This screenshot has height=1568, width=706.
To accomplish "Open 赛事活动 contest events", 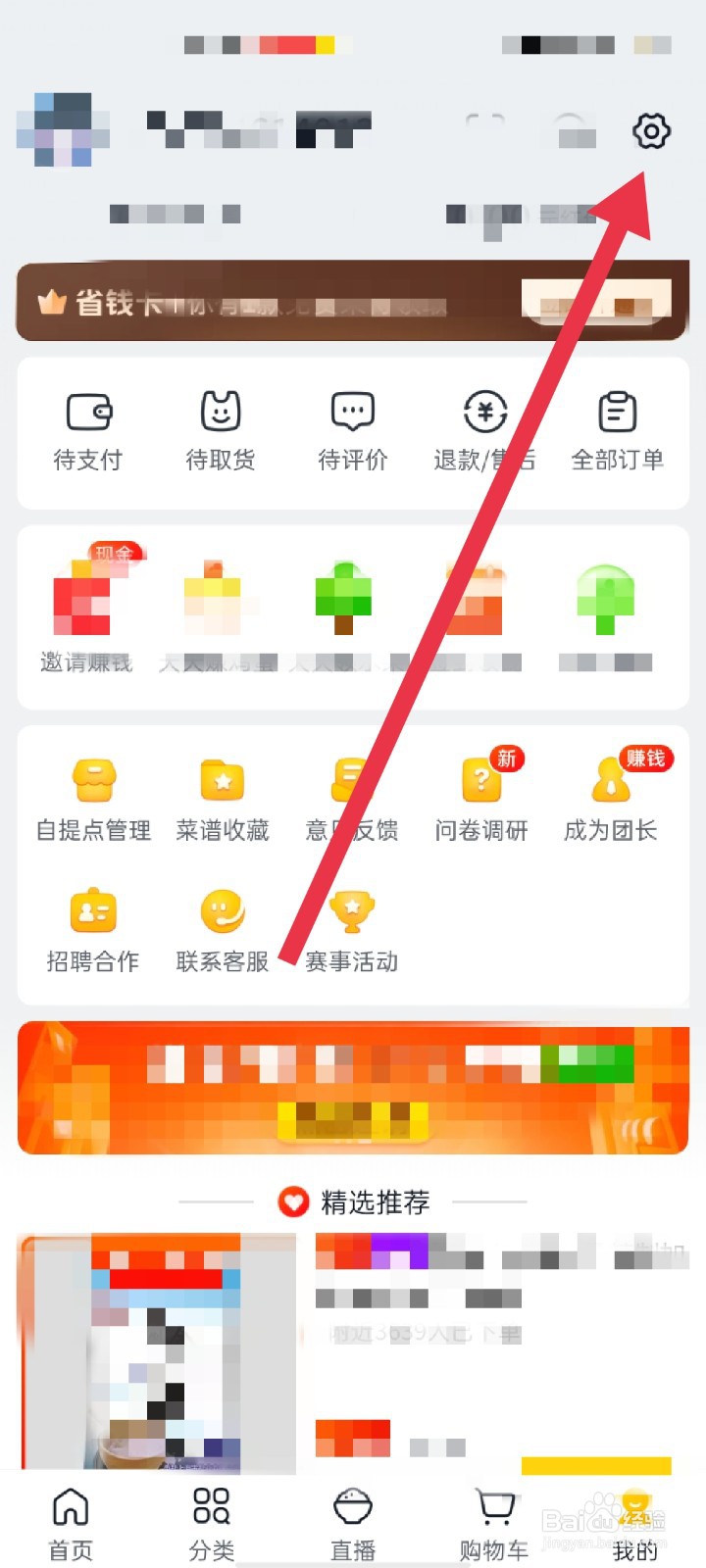I will (352, 928).
